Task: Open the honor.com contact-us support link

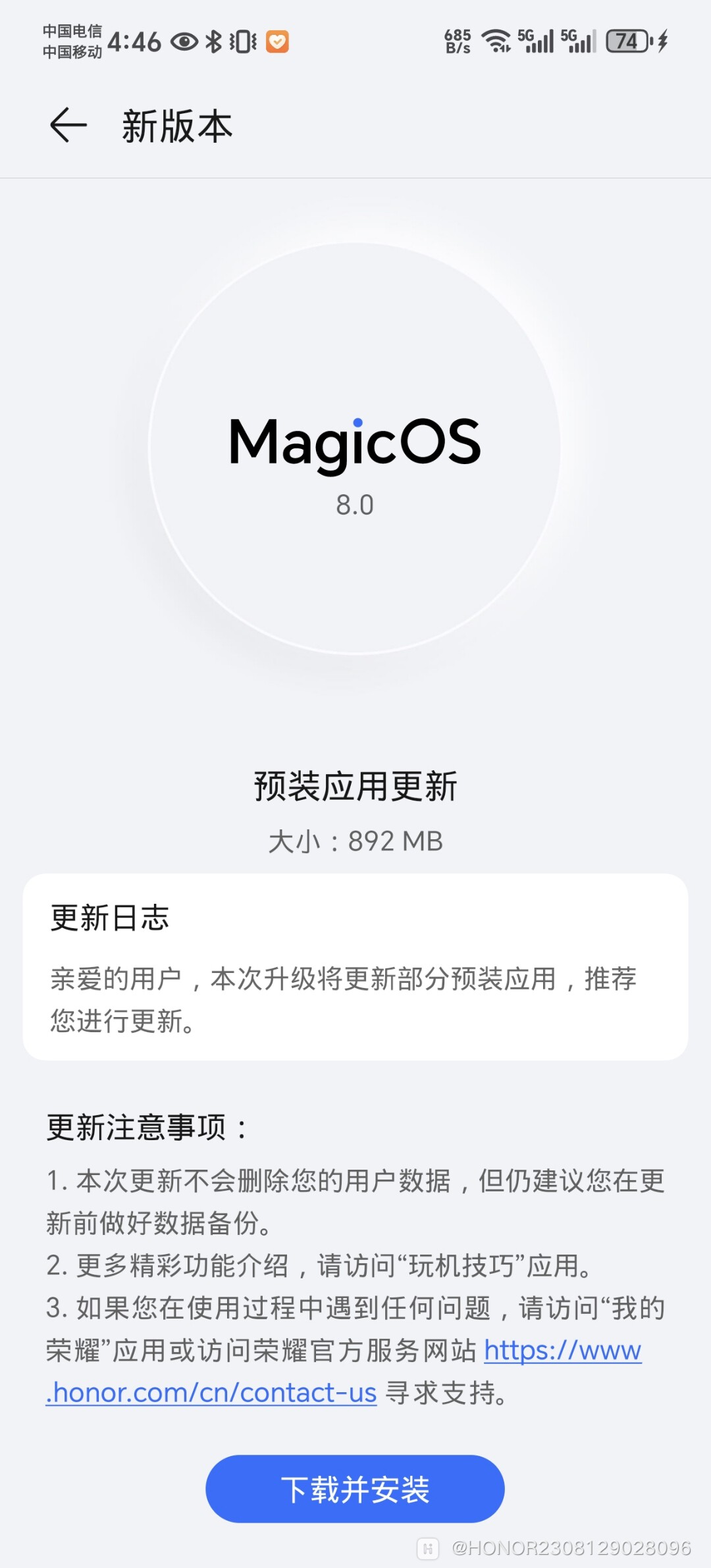Action: coord(212,1392)
